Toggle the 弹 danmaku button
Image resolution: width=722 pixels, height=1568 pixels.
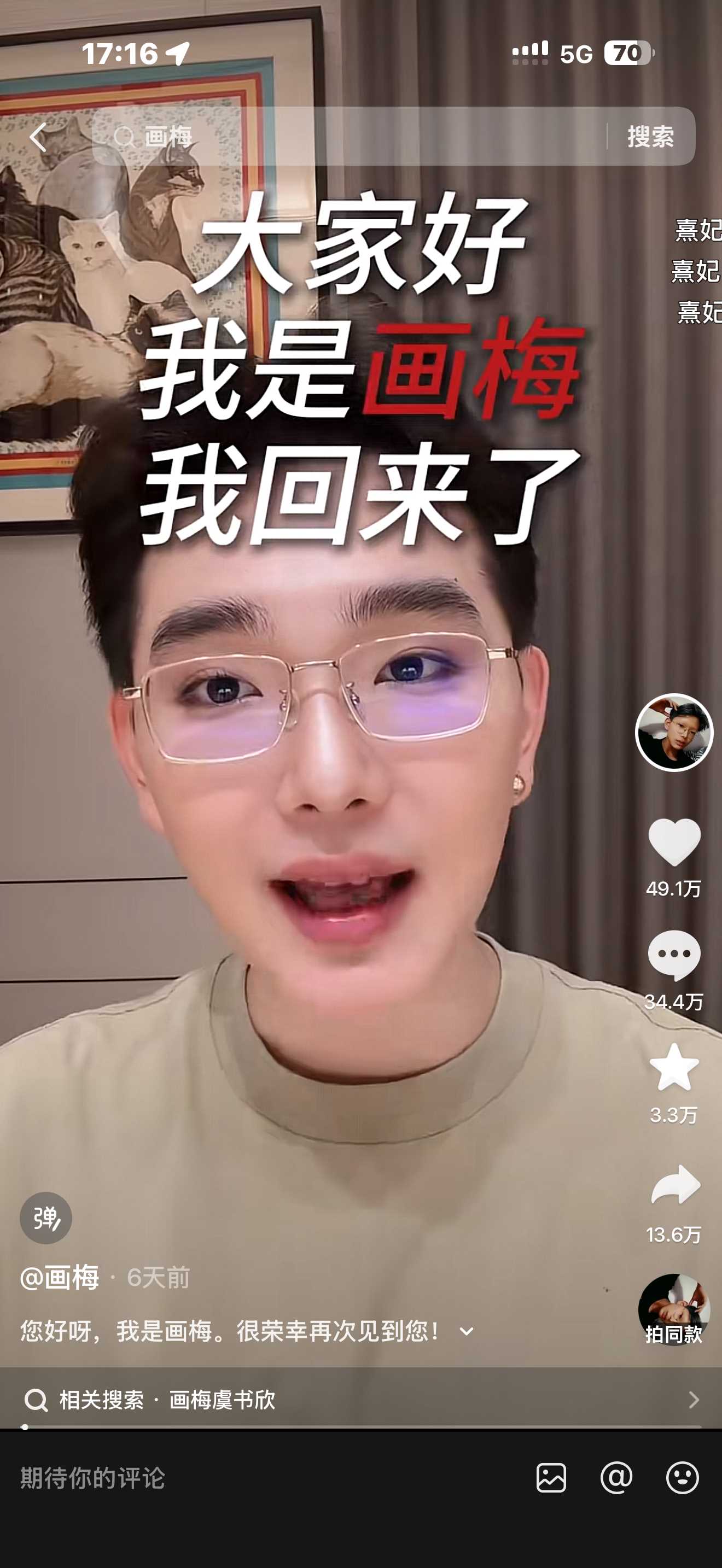(45, 1218)
